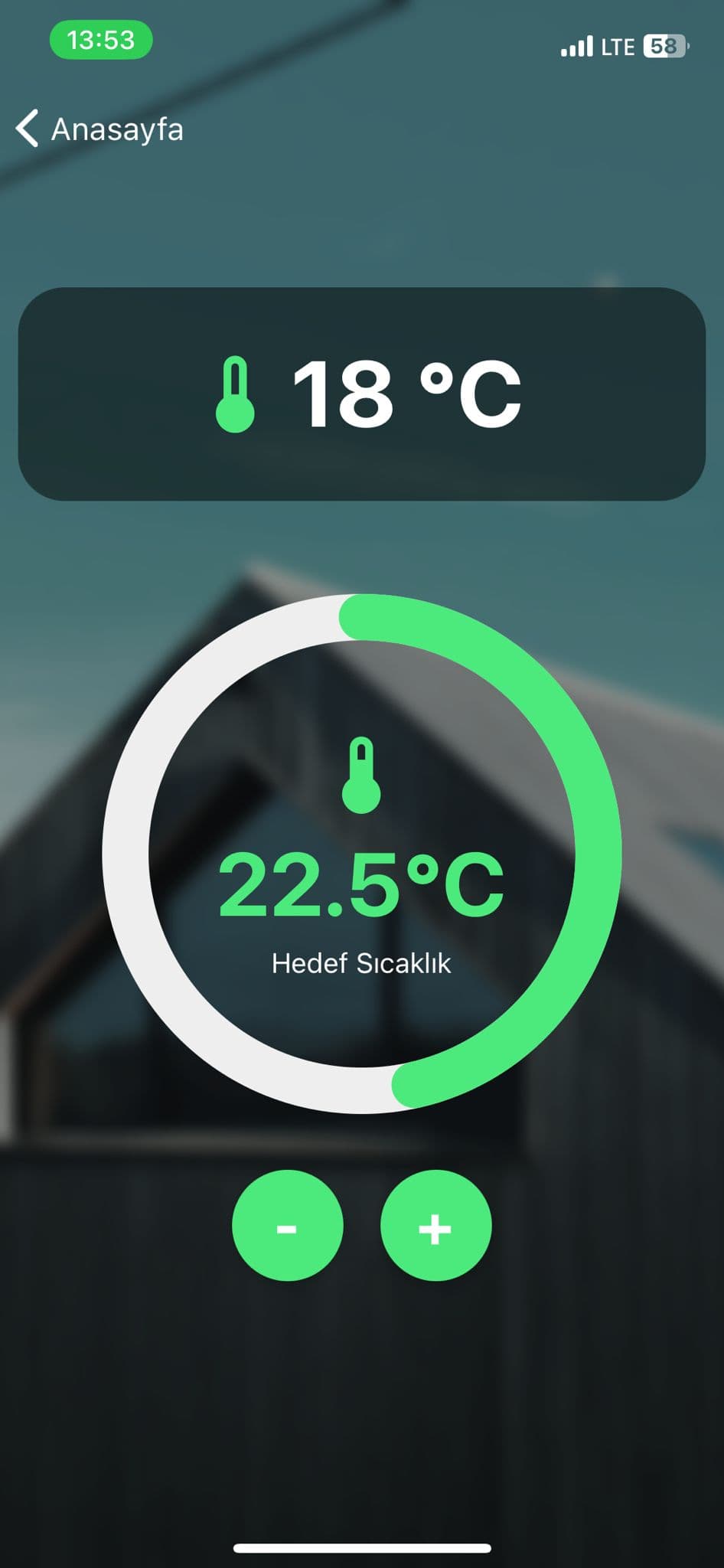Open Anasayfa via the back navigation link
The height and width of the screenshot is (1568, 724).
coord(116,129)
